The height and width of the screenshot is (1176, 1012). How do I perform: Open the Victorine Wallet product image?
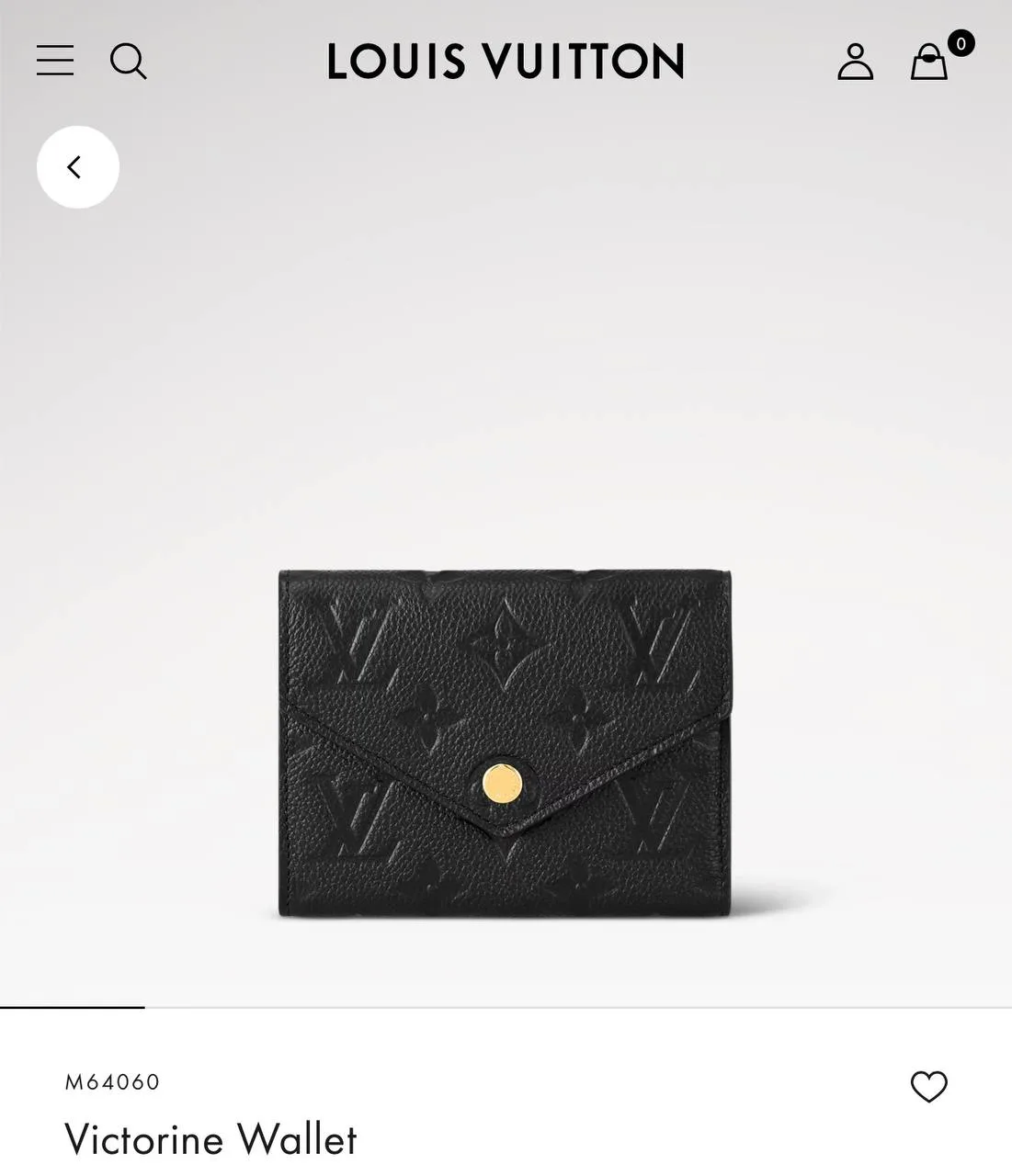click(x=506, y=742)
